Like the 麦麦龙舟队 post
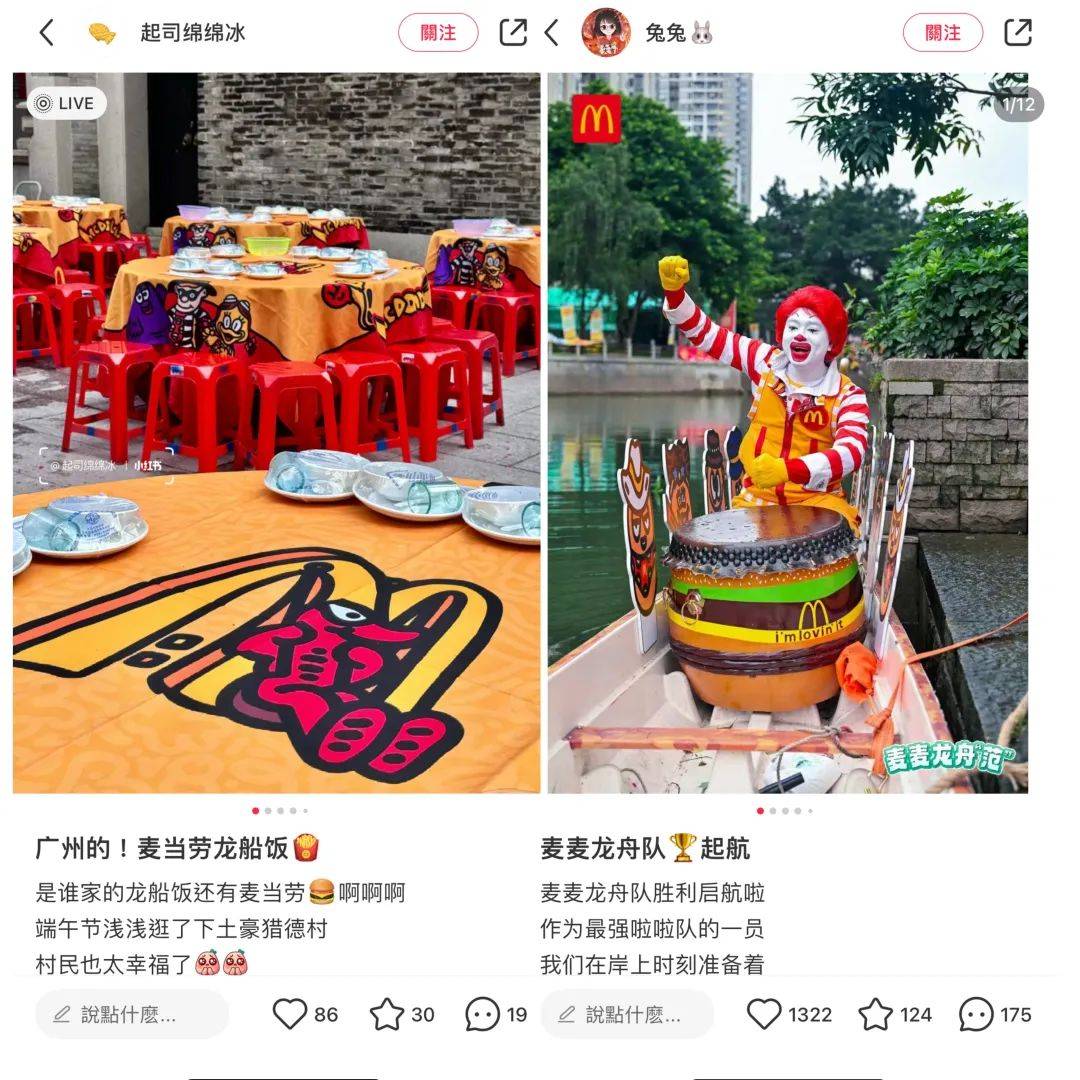Viewport: 1080px width, 1080px height. click(x=764, y=1015)
